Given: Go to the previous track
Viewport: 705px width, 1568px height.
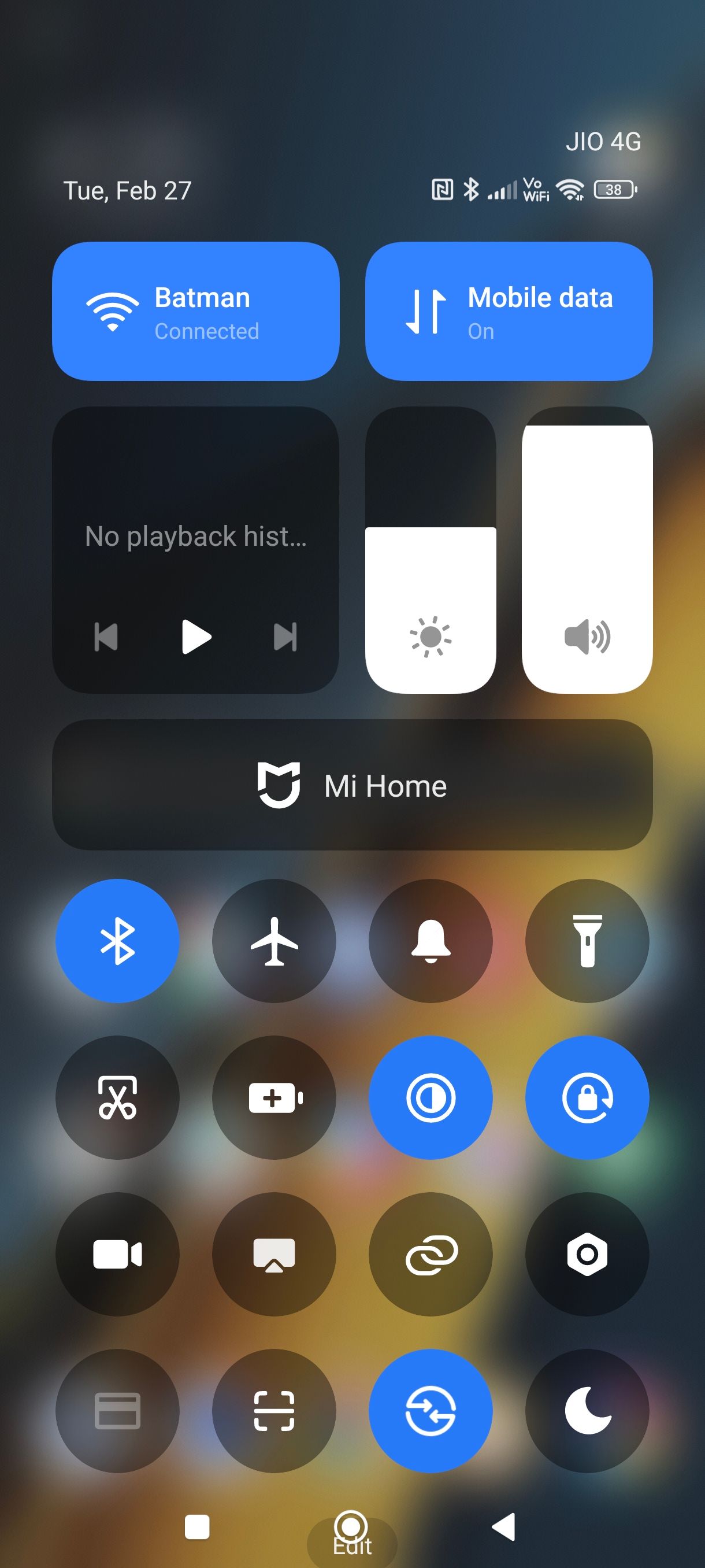Looking at the screenshot, I should tap(106, 637).
